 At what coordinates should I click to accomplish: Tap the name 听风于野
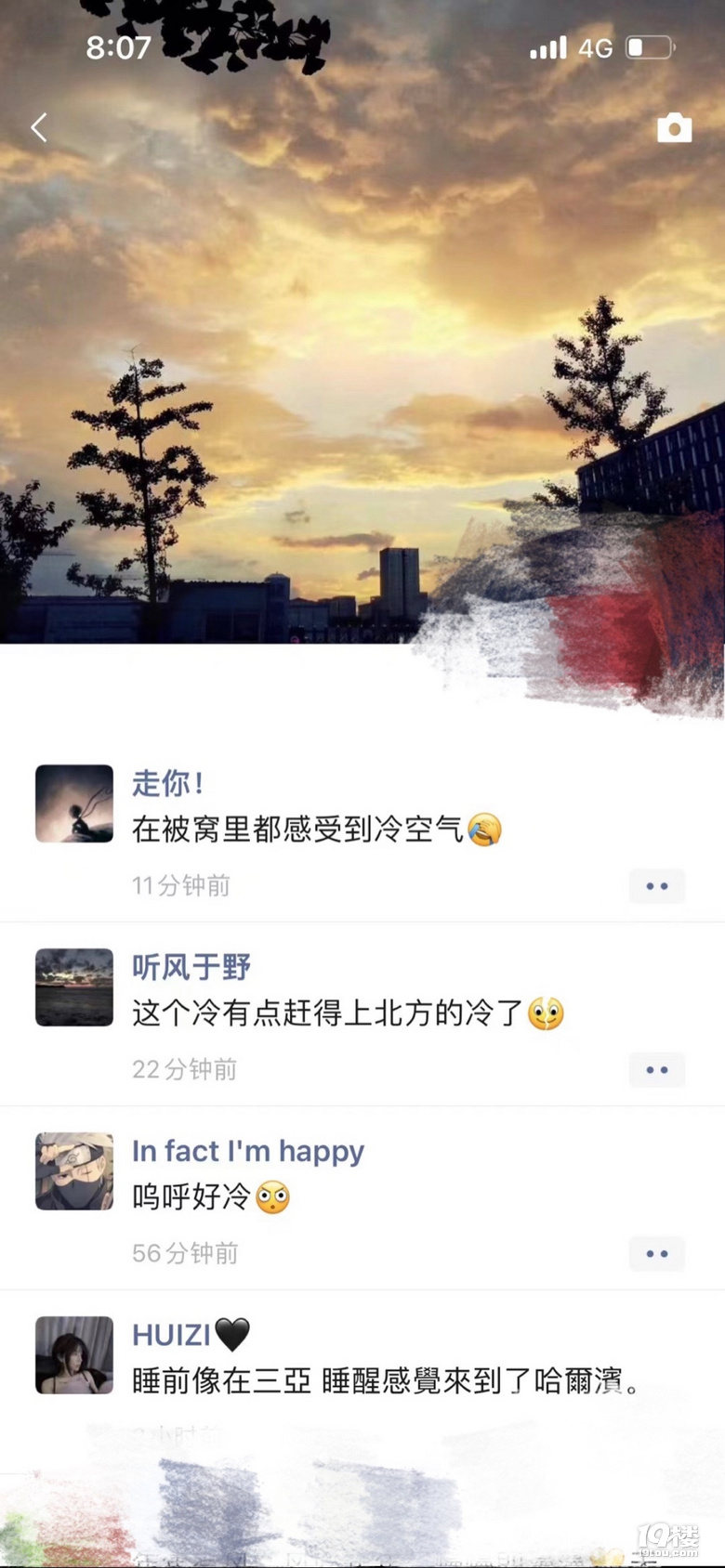[191, 967]
